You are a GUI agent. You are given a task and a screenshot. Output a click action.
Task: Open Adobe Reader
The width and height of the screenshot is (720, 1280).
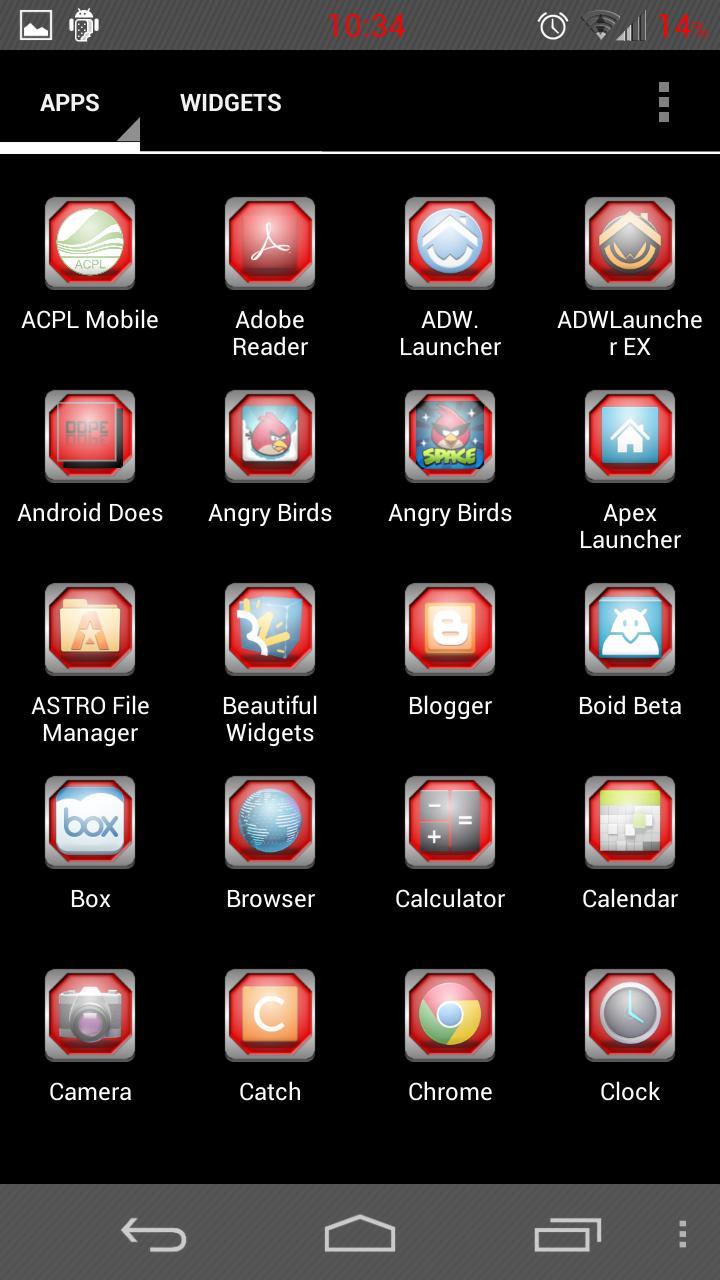270,243
